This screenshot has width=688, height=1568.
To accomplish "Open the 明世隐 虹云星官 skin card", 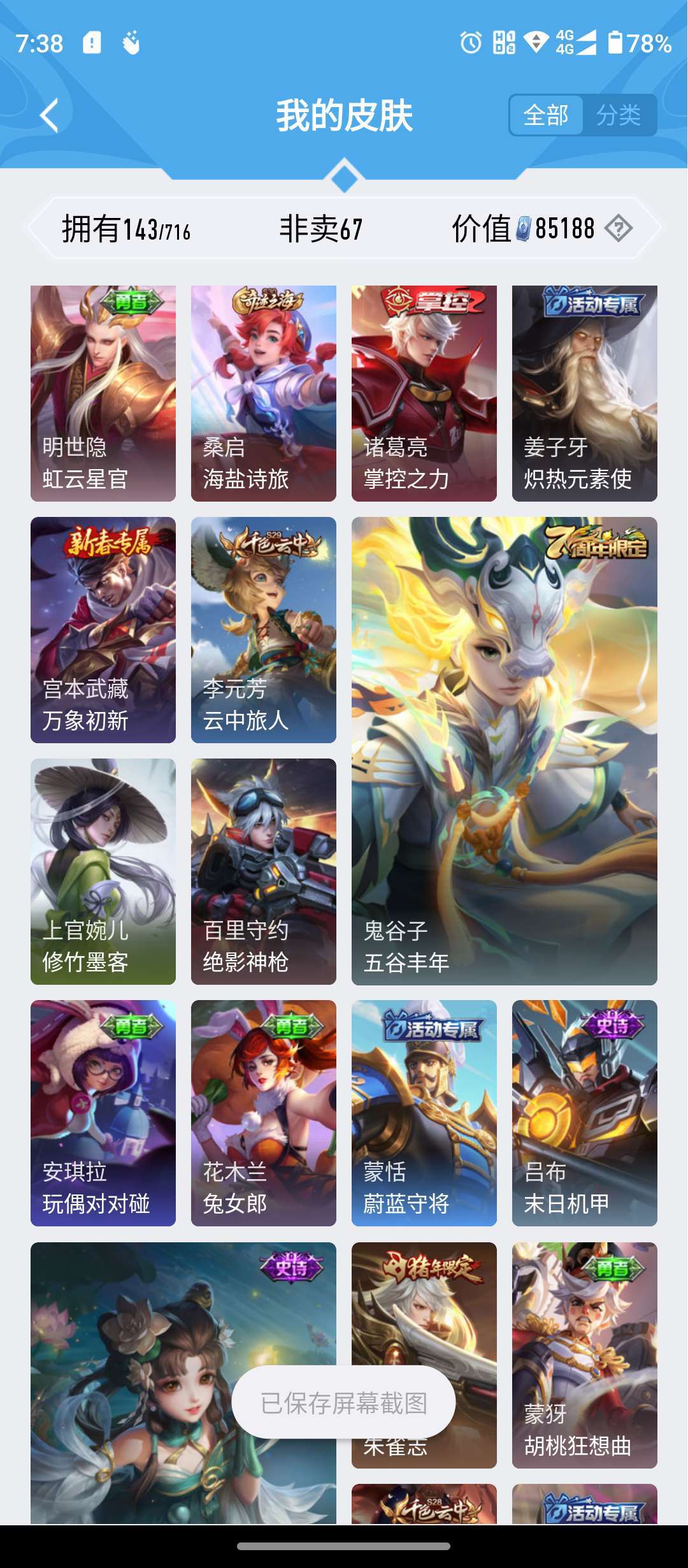I will click(103, 393).
